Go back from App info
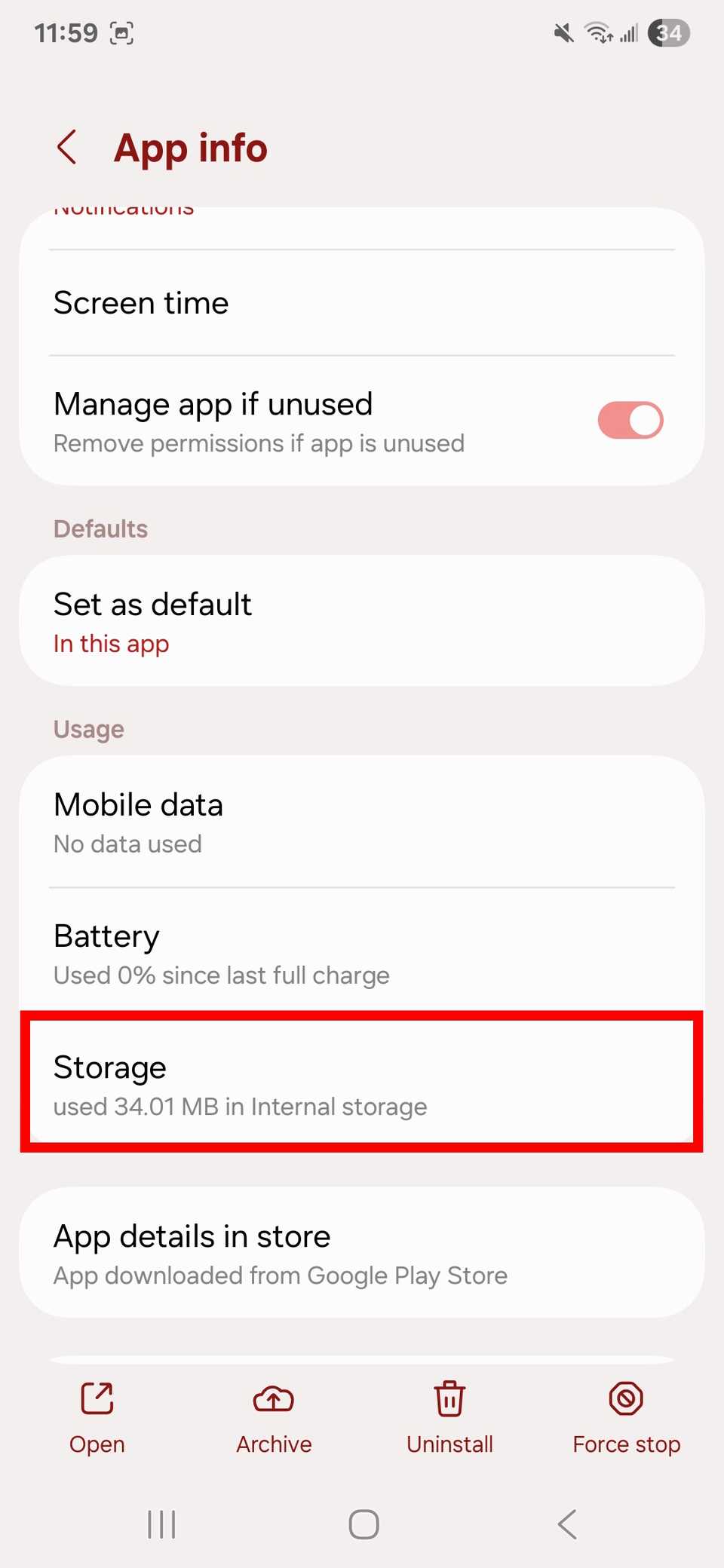 [x=67, y=147]
